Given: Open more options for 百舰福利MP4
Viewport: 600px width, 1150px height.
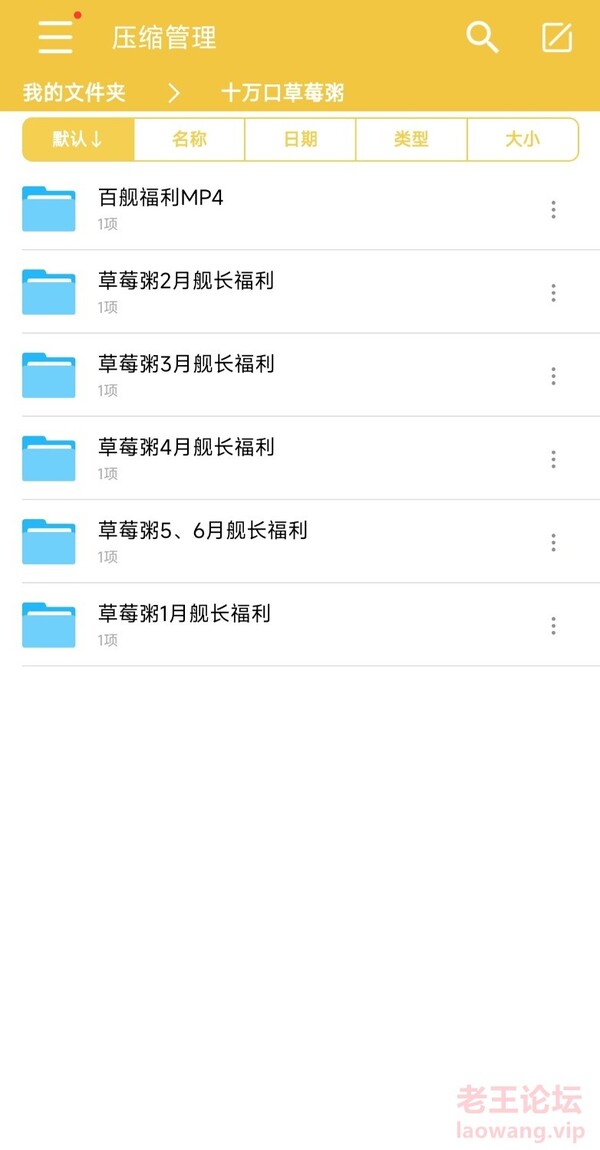Looking at the screenshot, I should click(x=553, y=210).
